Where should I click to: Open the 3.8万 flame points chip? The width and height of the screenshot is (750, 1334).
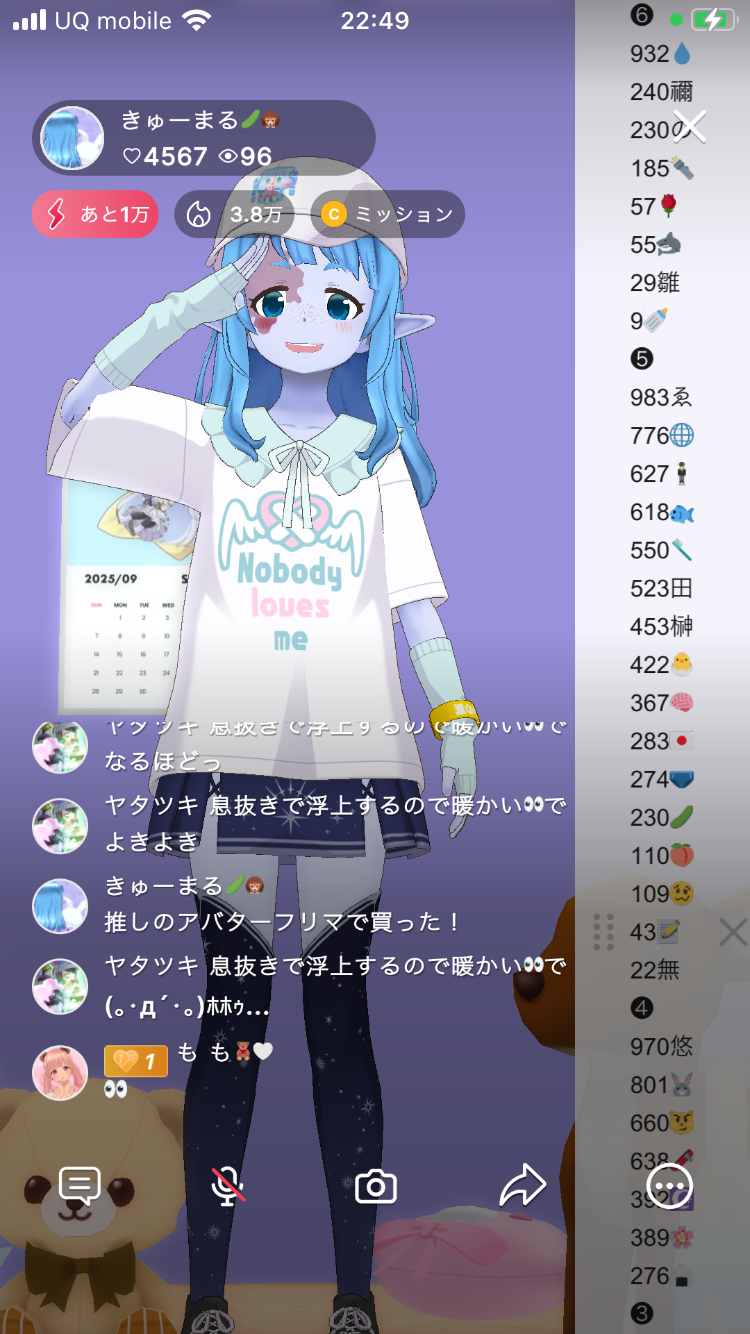point(235,214)
